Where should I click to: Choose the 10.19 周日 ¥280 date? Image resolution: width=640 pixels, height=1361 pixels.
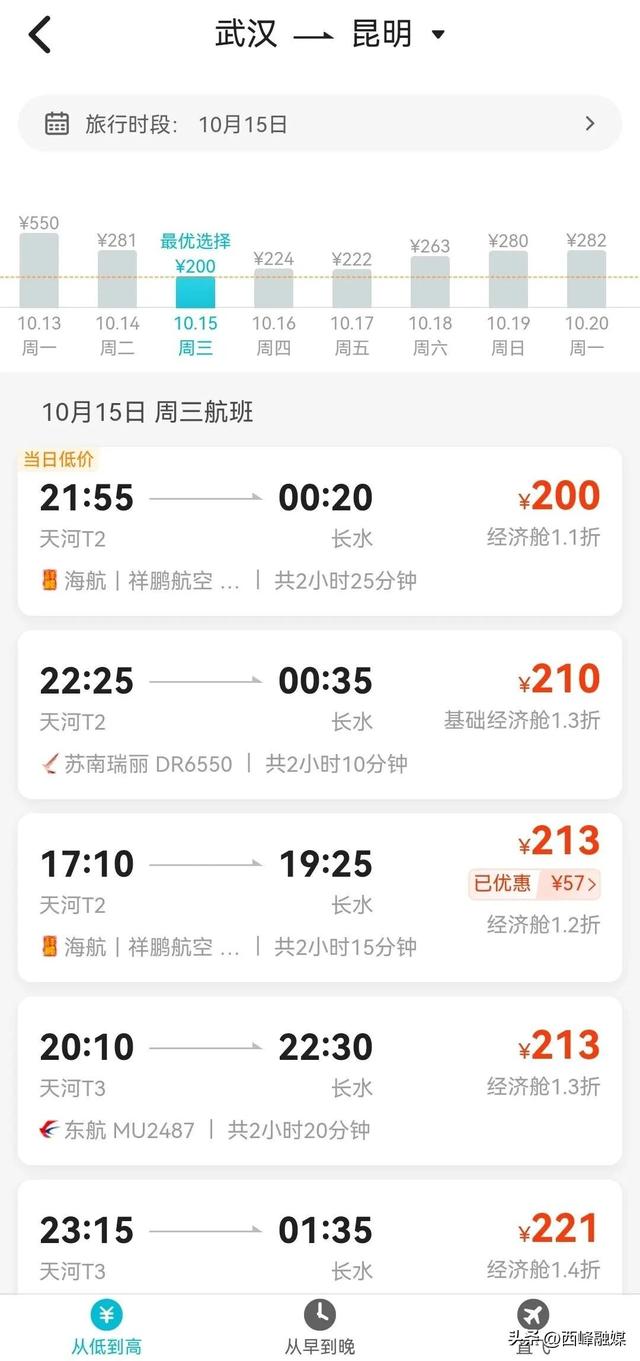[508, 290]
